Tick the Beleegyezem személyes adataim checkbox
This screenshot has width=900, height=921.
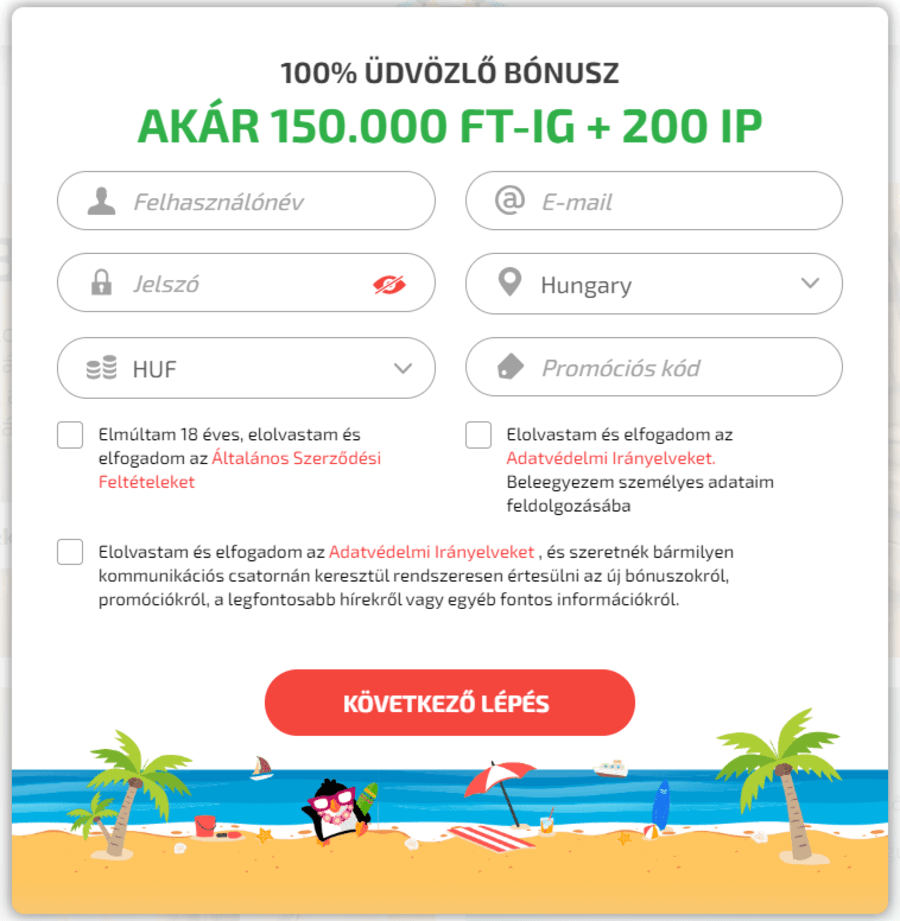[479, 435]
